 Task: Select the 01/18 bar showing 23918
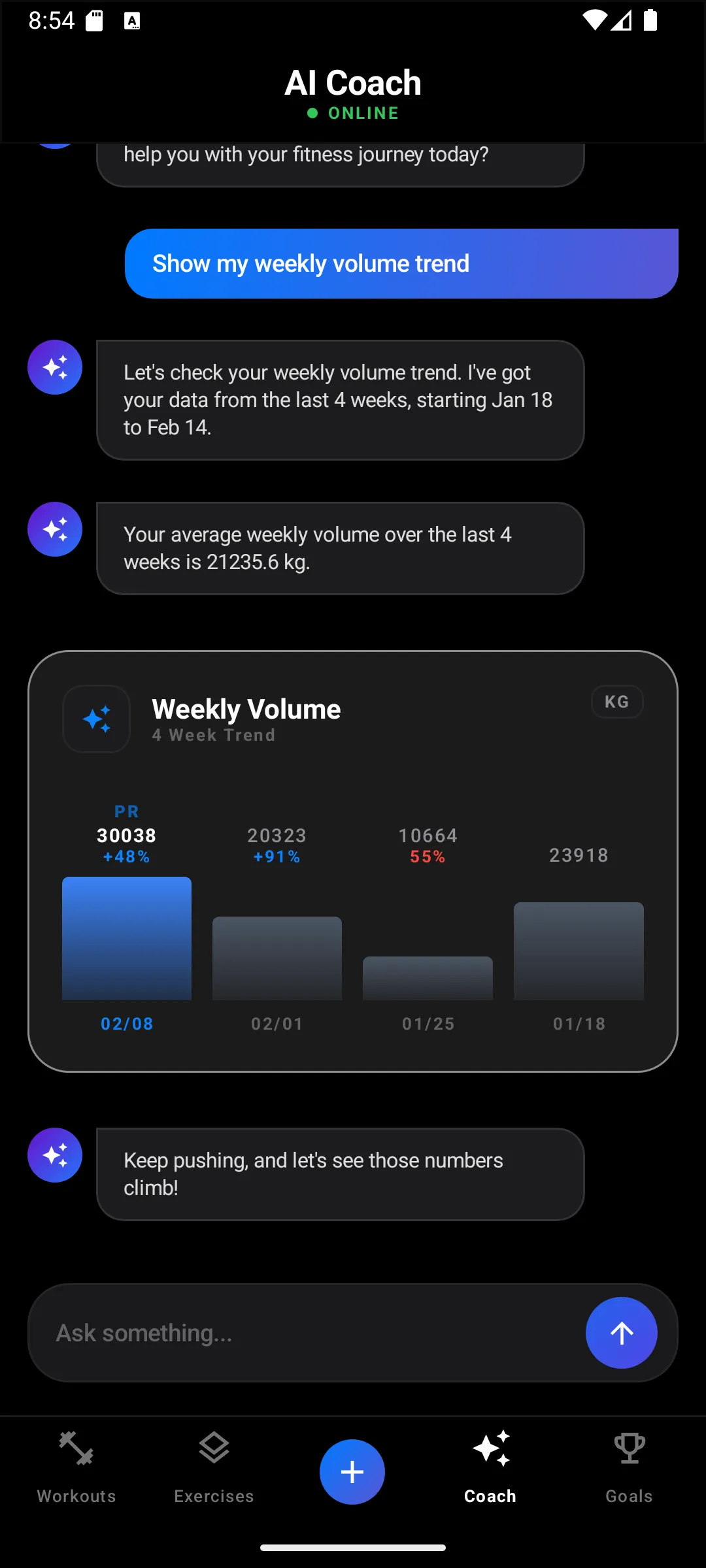(579, 951)
